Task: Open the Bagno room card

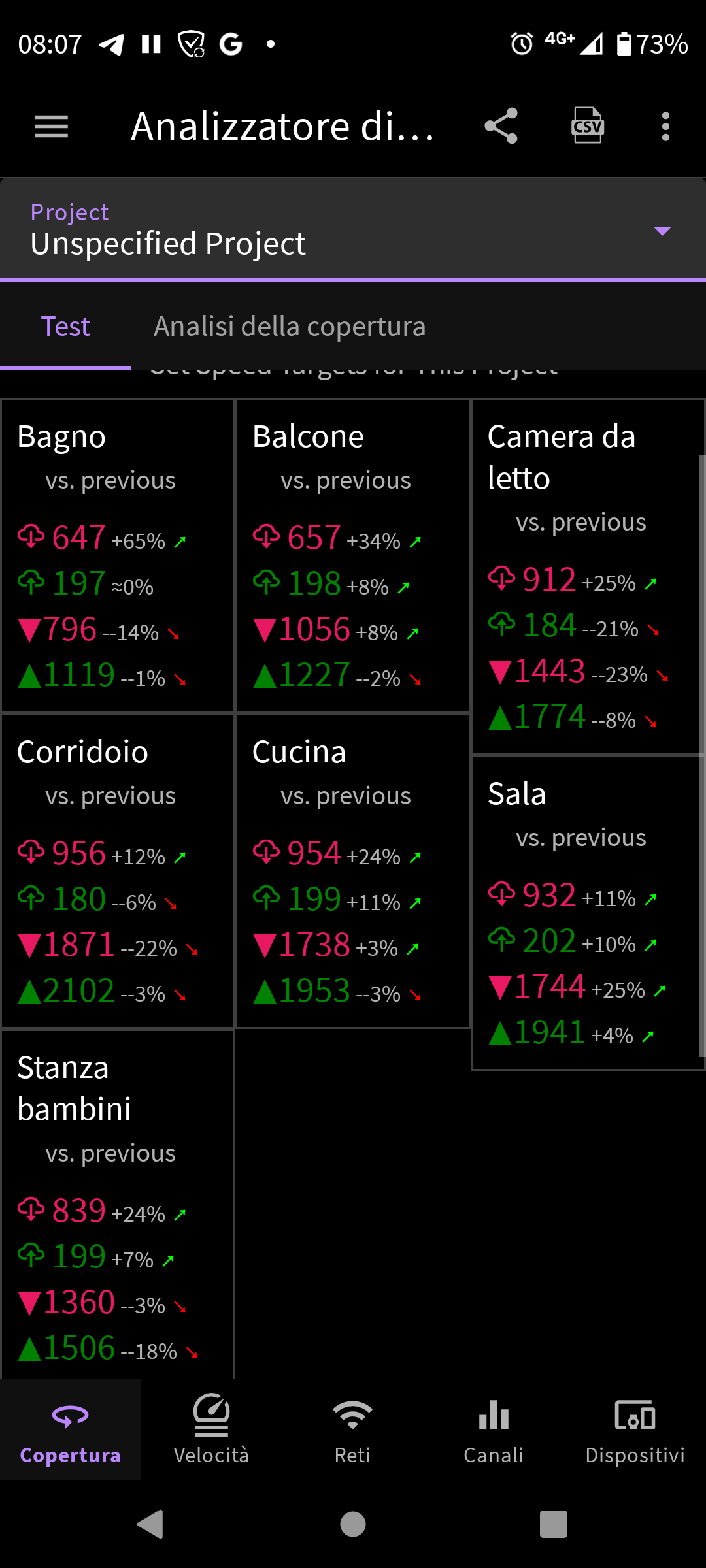Action: (118, 555)
